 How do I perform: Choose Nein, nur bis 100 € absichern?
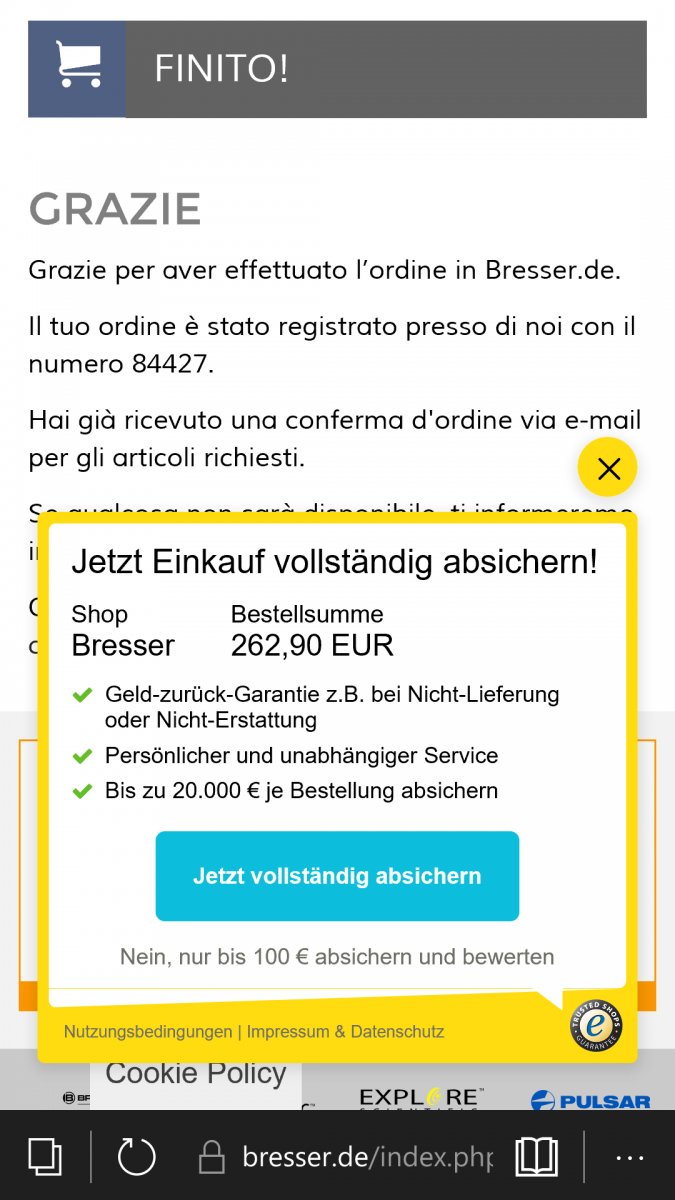pos(337,957)
